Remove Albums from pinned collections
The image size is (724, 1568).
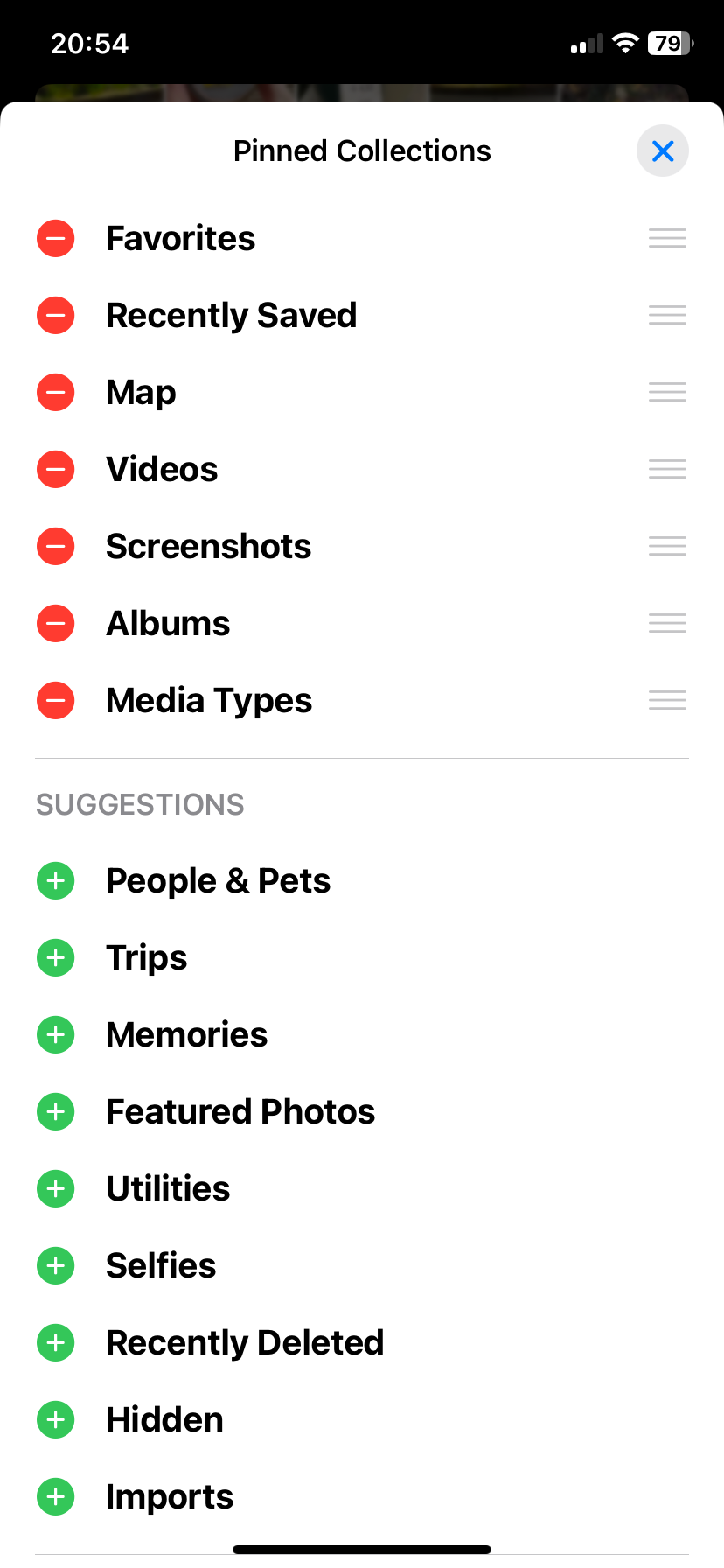click(56, 624)
